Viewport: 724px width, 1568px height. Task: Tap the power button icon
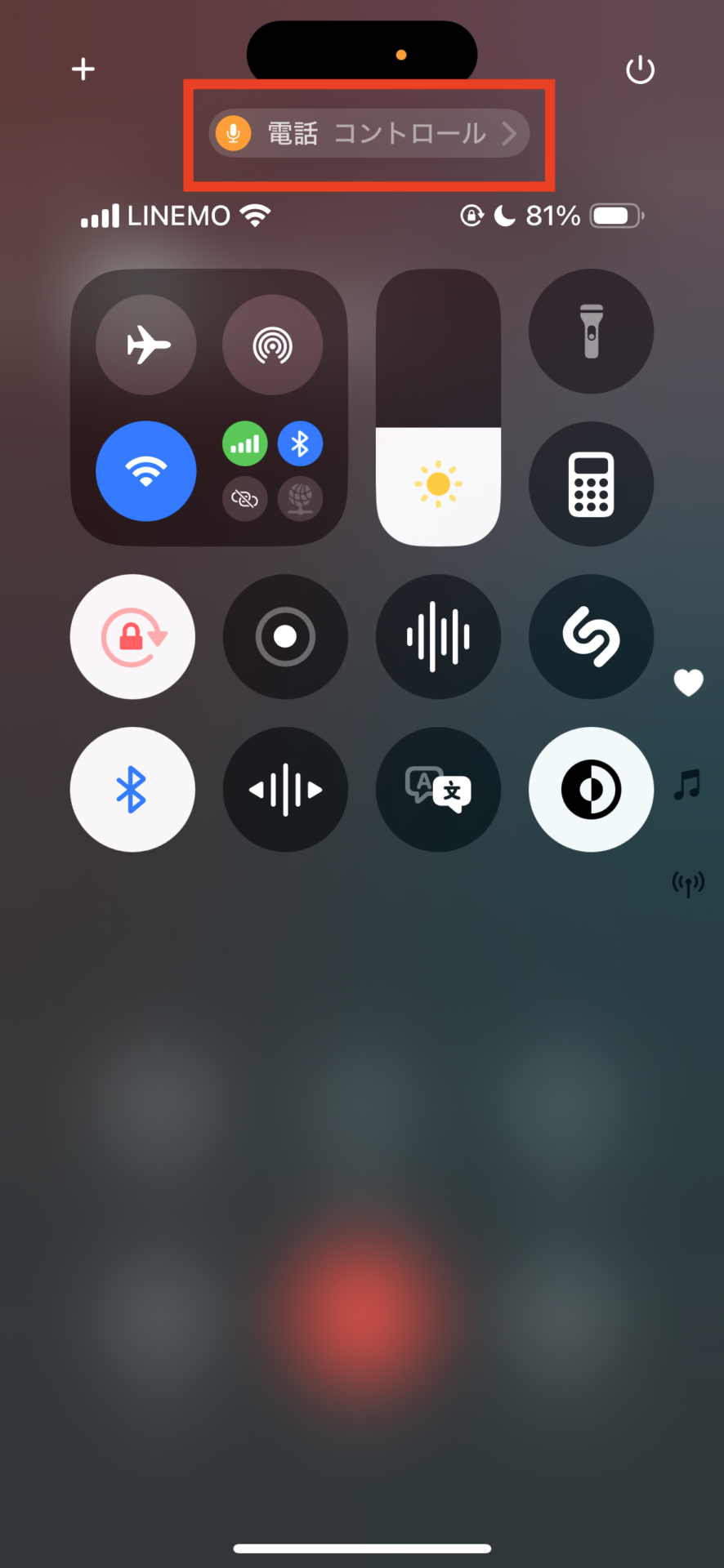pyautogui.click(x=640, y=70)
